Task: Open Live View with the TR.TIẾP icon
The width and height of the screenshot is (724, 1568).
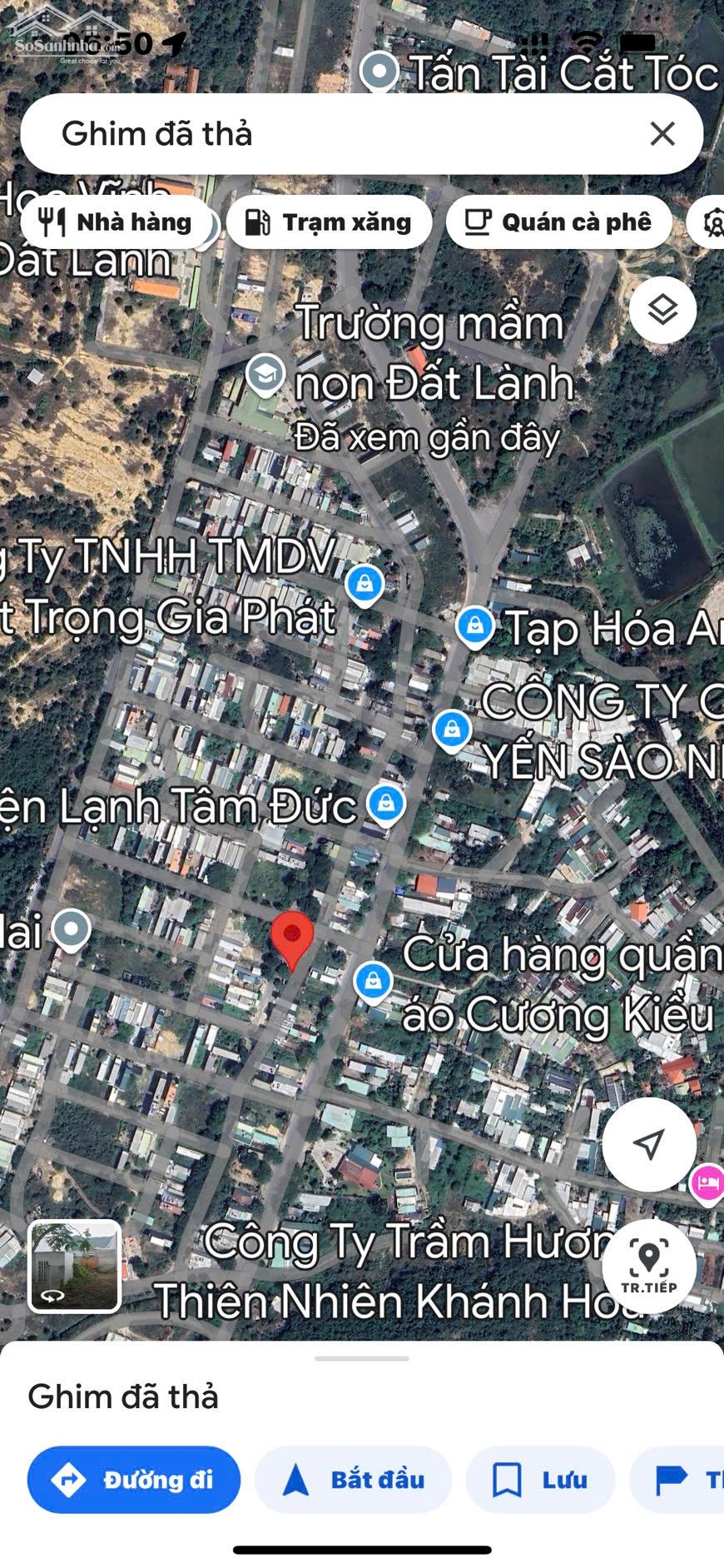Action: click(650, 1266)
